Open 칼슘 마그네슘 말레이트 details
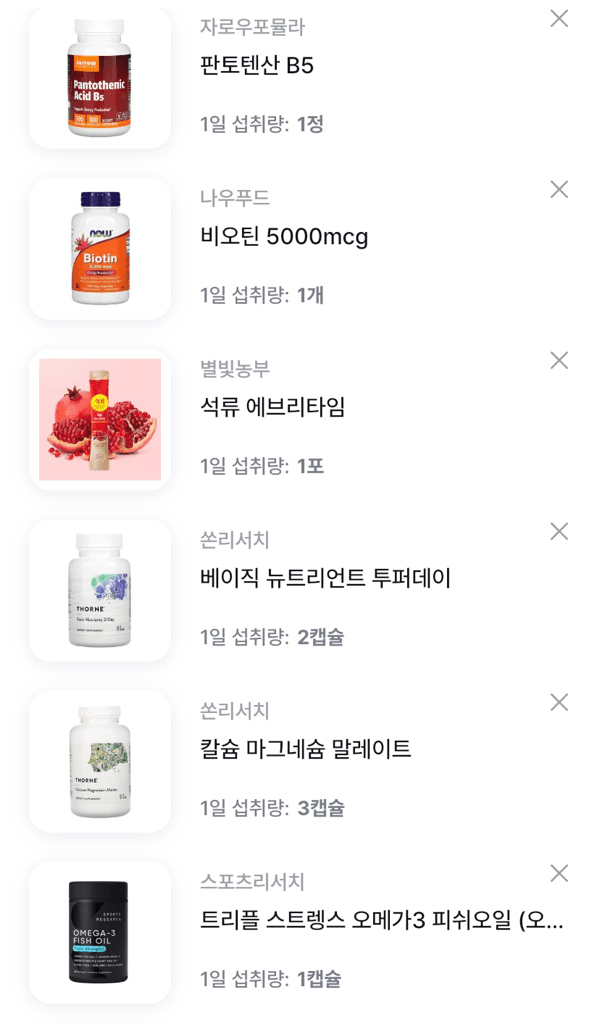The width and height of the screenshot is (600, 1024). click(305, 750)
